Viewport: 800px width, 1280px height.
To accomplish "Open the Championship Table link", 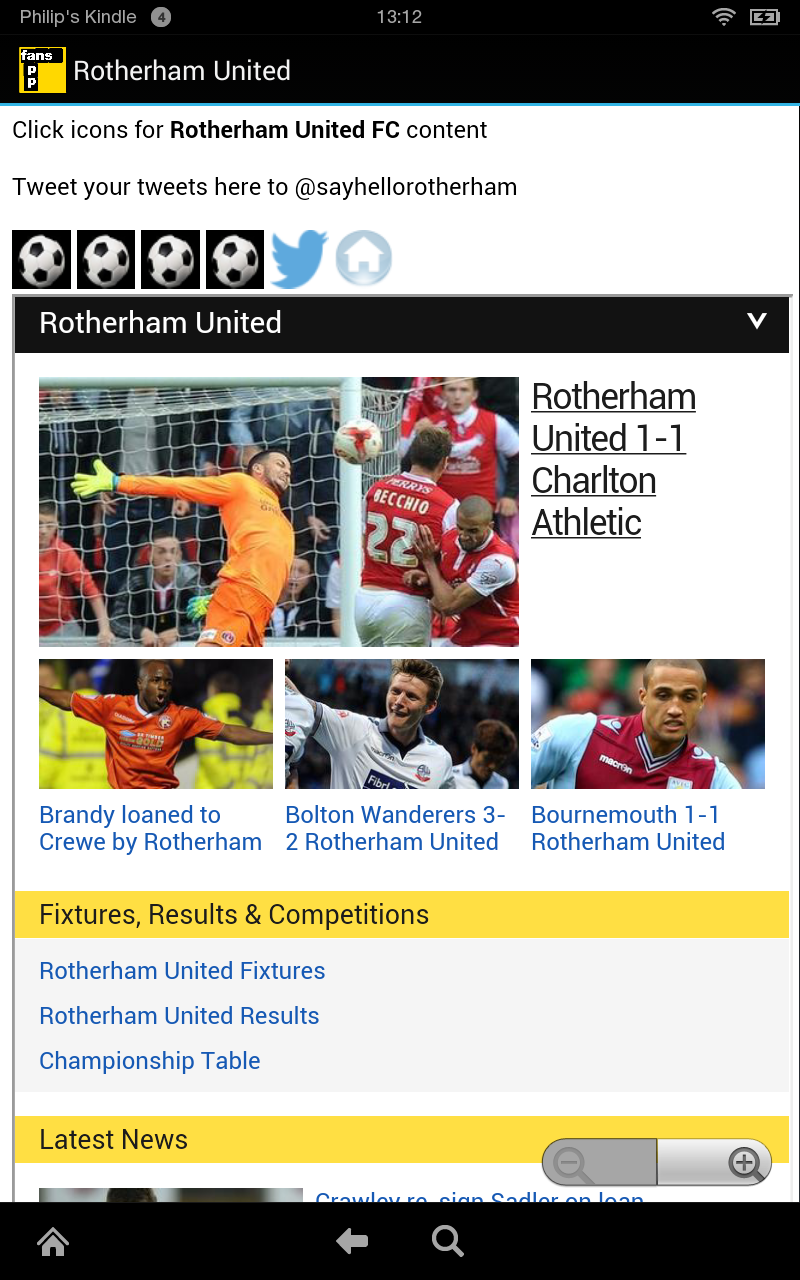I will coord(150,1061).
